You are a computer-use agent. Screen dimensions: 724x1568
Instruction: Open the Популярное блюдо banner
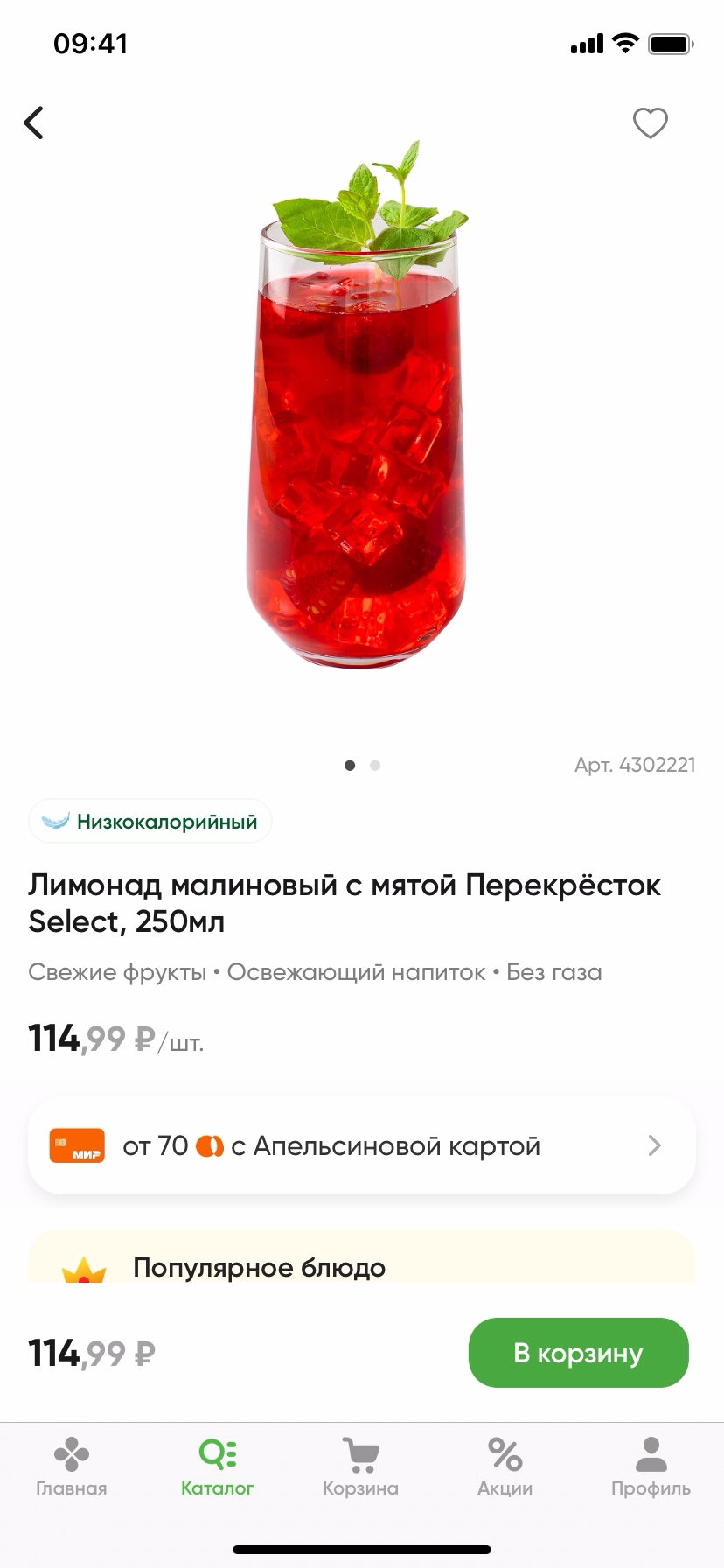pyautogui.click(x=362, y=1264)
